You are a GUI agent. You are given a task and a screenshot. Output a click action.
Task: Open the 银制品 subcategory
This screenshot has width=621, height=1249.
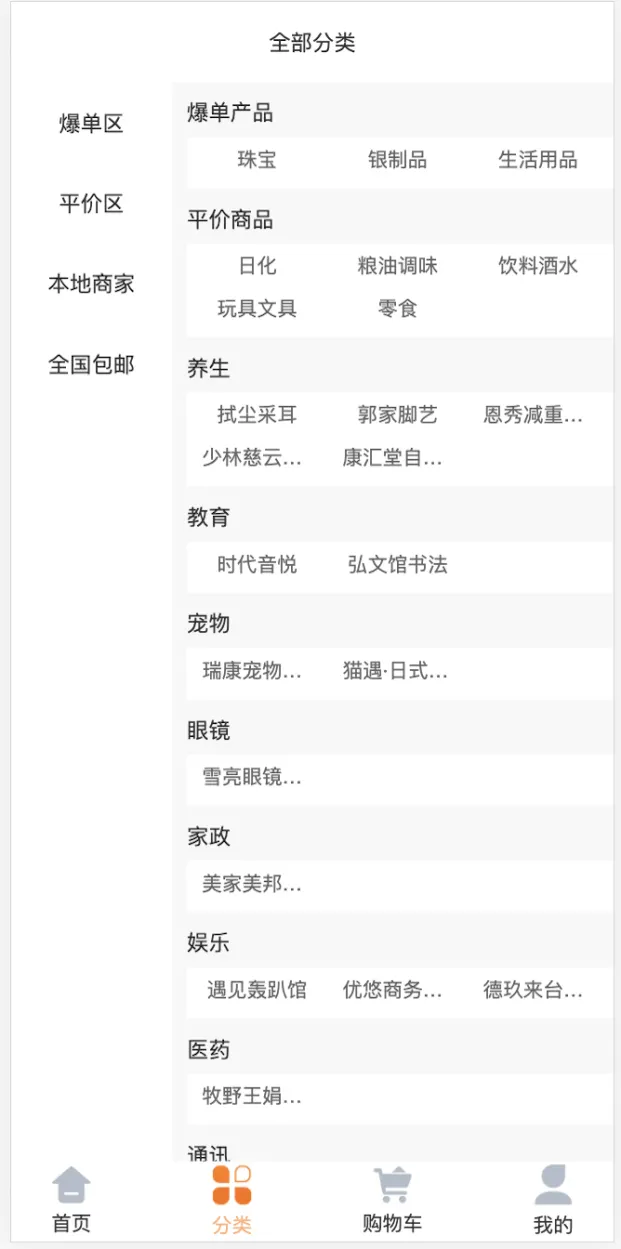coord(397,160)
